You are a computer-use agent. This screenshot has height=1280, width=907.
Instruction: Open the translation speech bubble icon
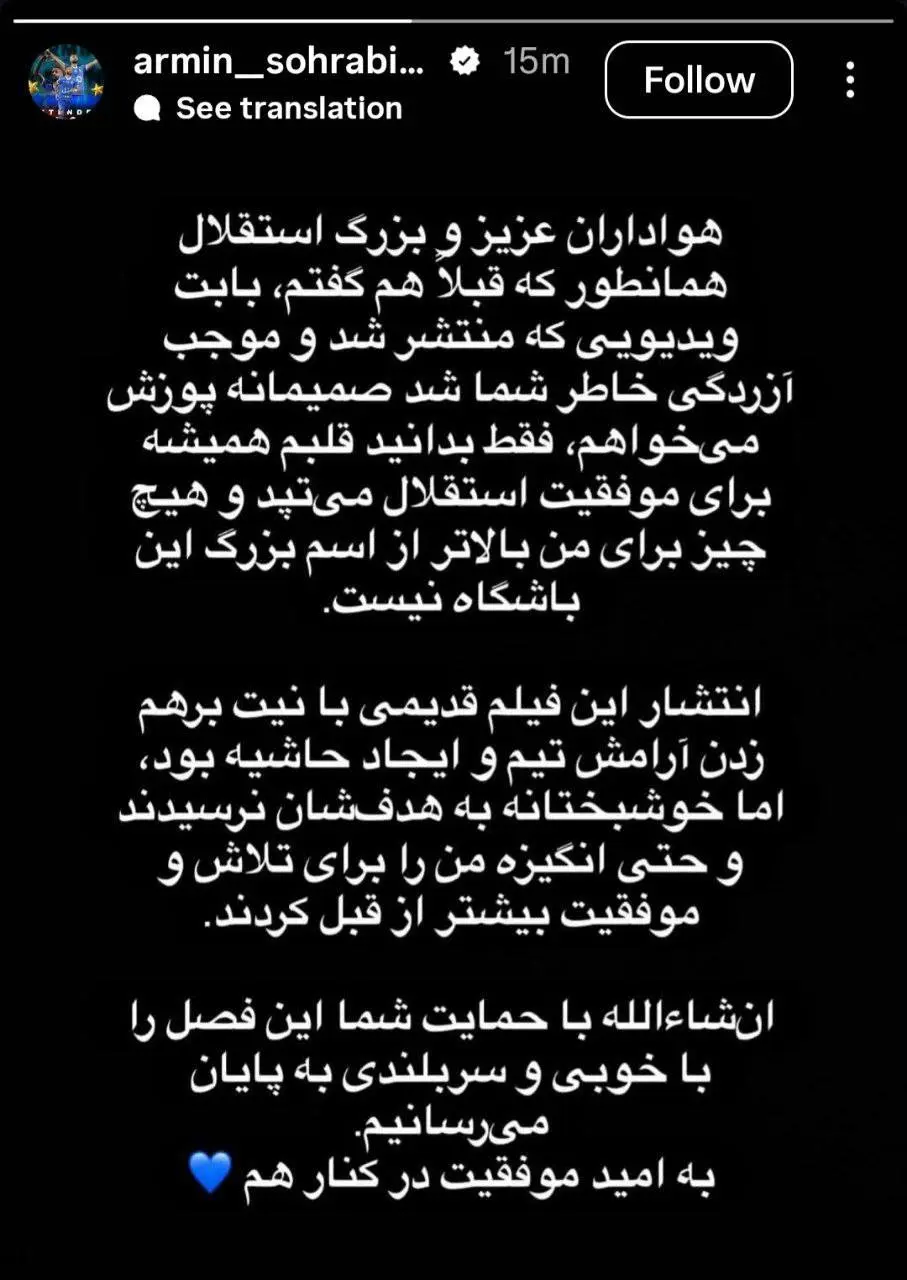tap(150, 108)
